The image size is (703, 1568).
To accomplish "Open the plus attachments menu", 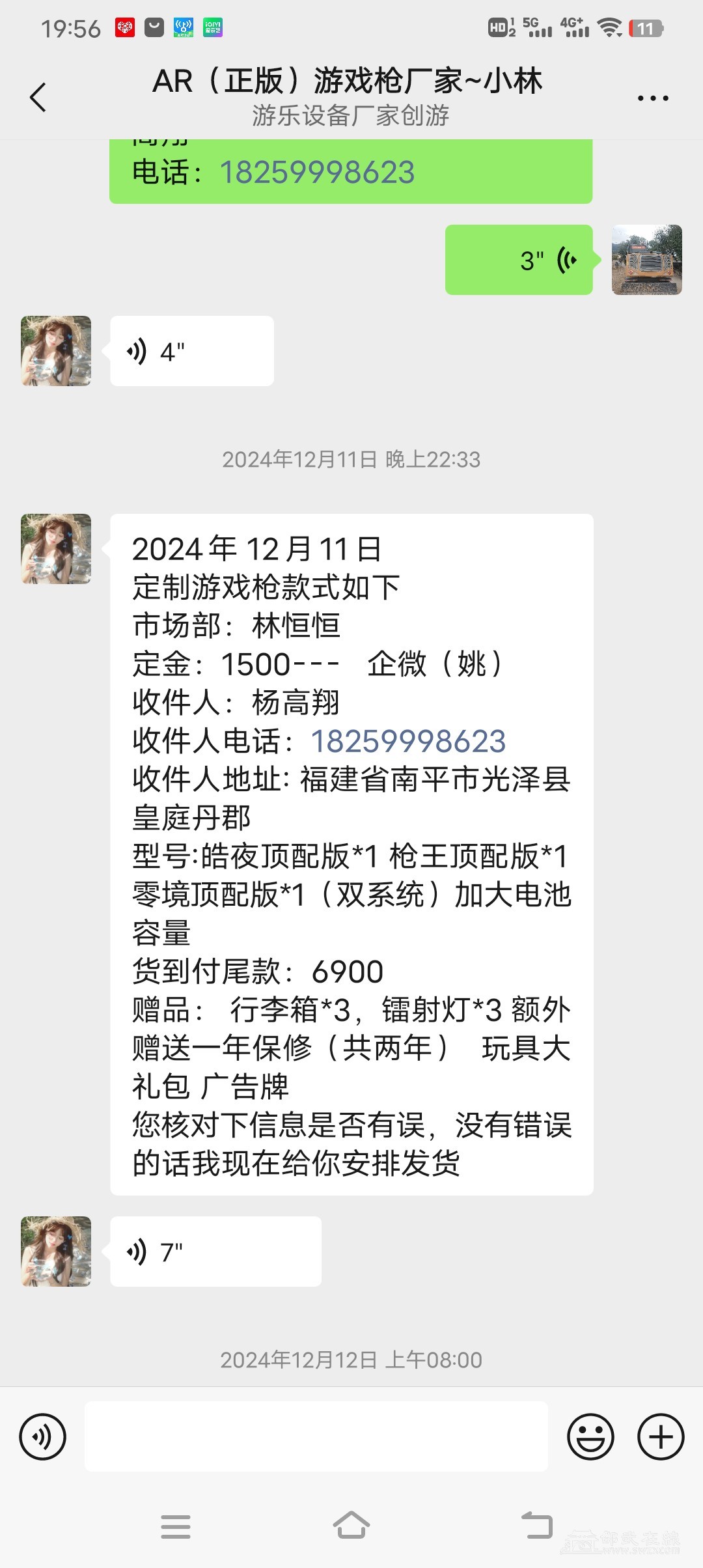I will coord(660,1436).
